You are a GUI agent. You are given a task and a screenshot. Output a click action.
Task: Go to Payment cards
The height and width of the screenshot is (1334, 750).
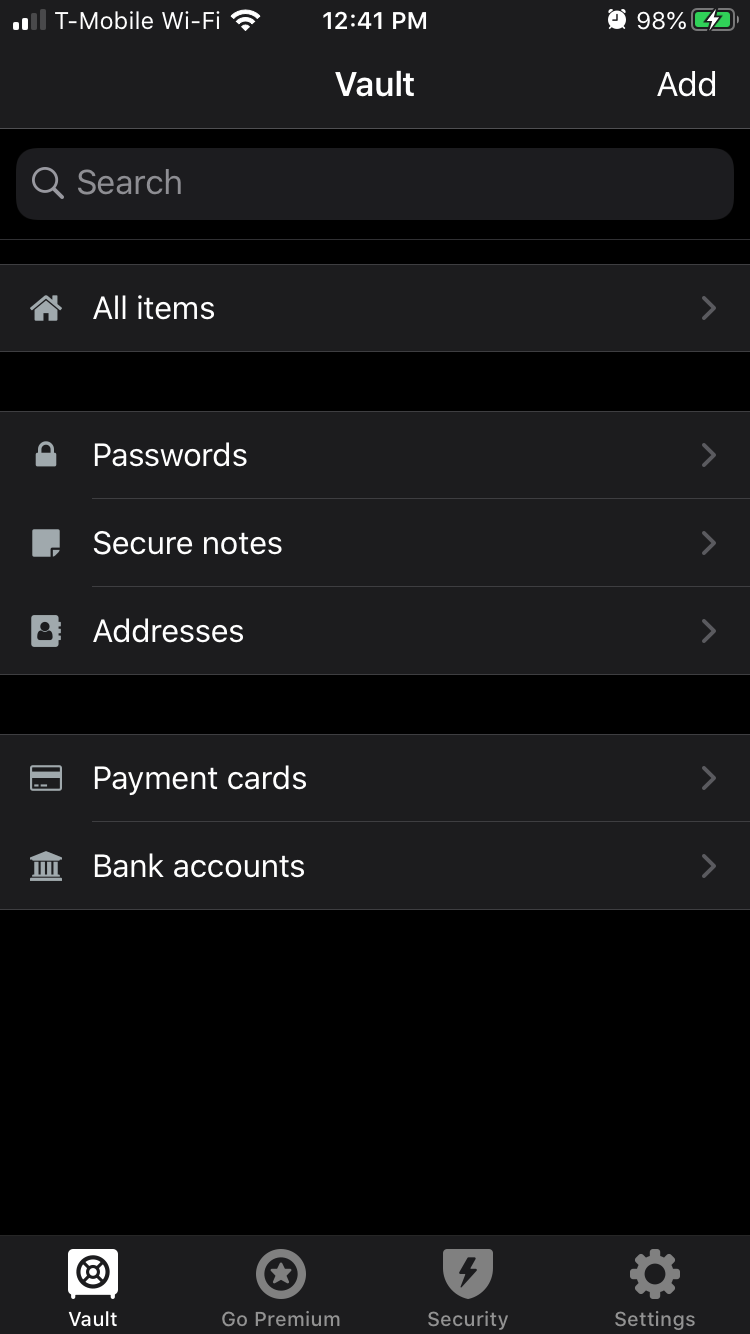click(x=375, y=778)
